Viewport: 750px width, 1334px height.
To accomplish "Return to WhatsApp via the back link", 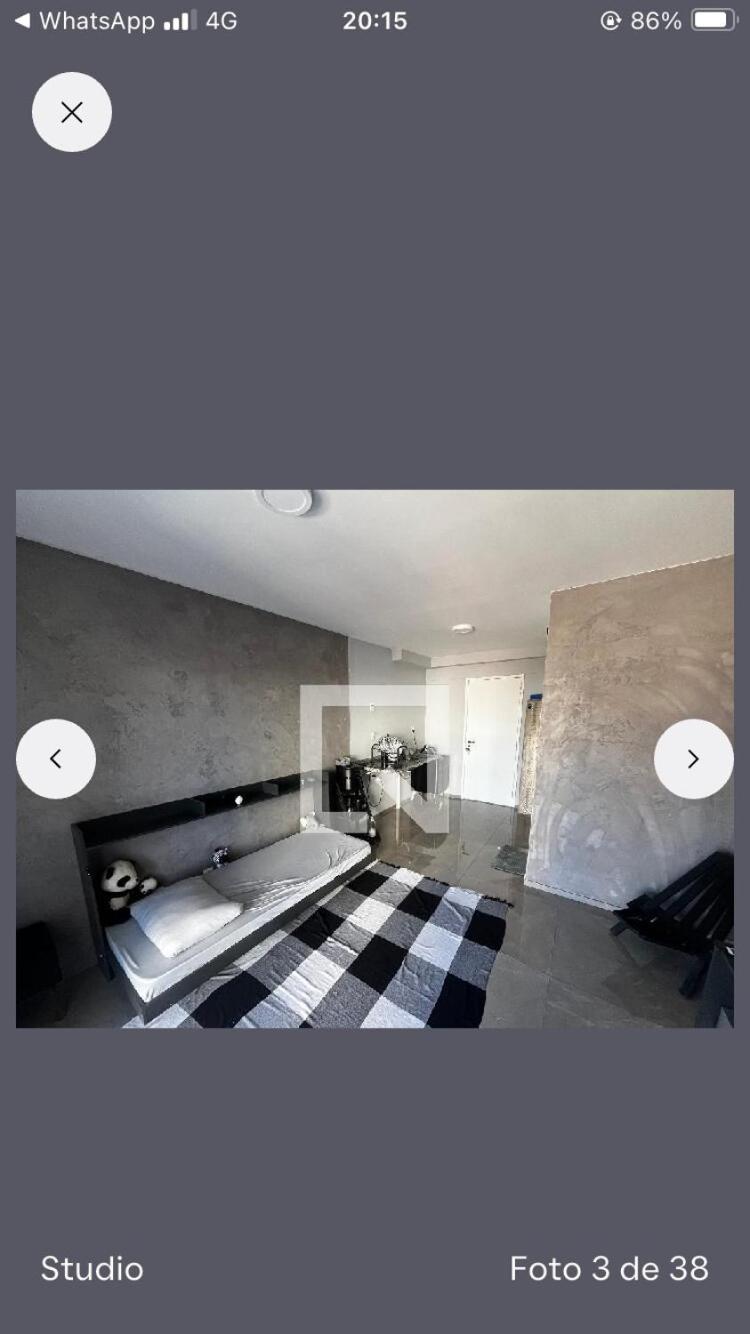I will (84, 21).
